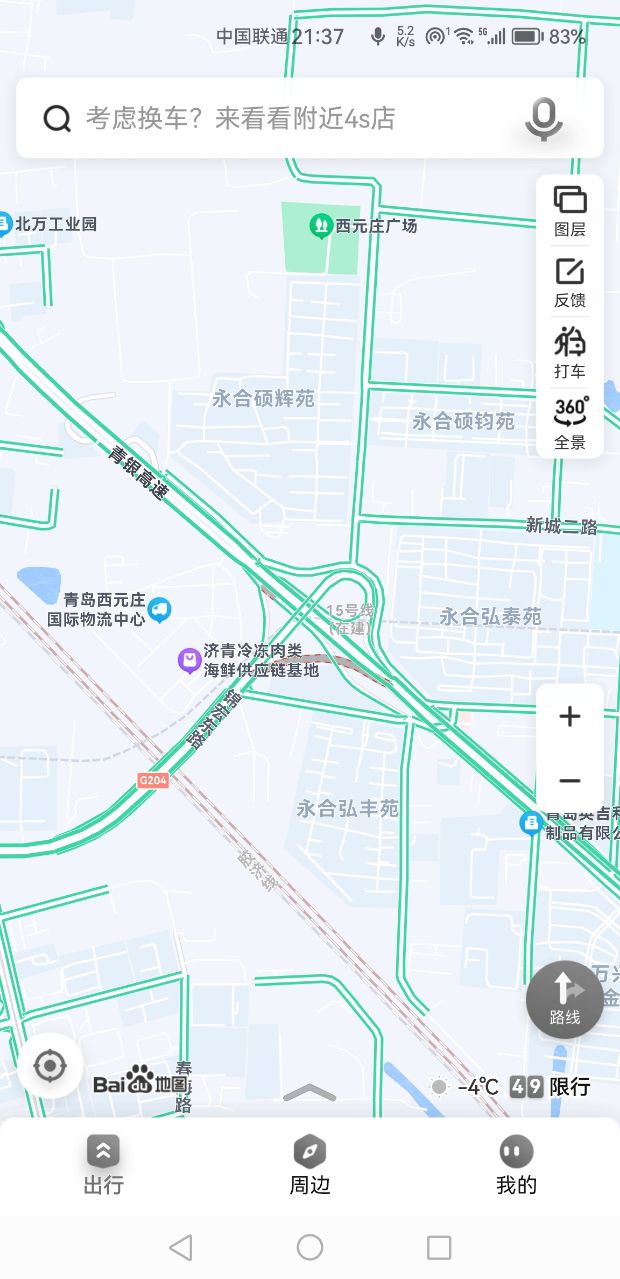Screen dimensions: 620x1279
Task: Expand the bottom panel with the up chevron
Action: 310,1093
